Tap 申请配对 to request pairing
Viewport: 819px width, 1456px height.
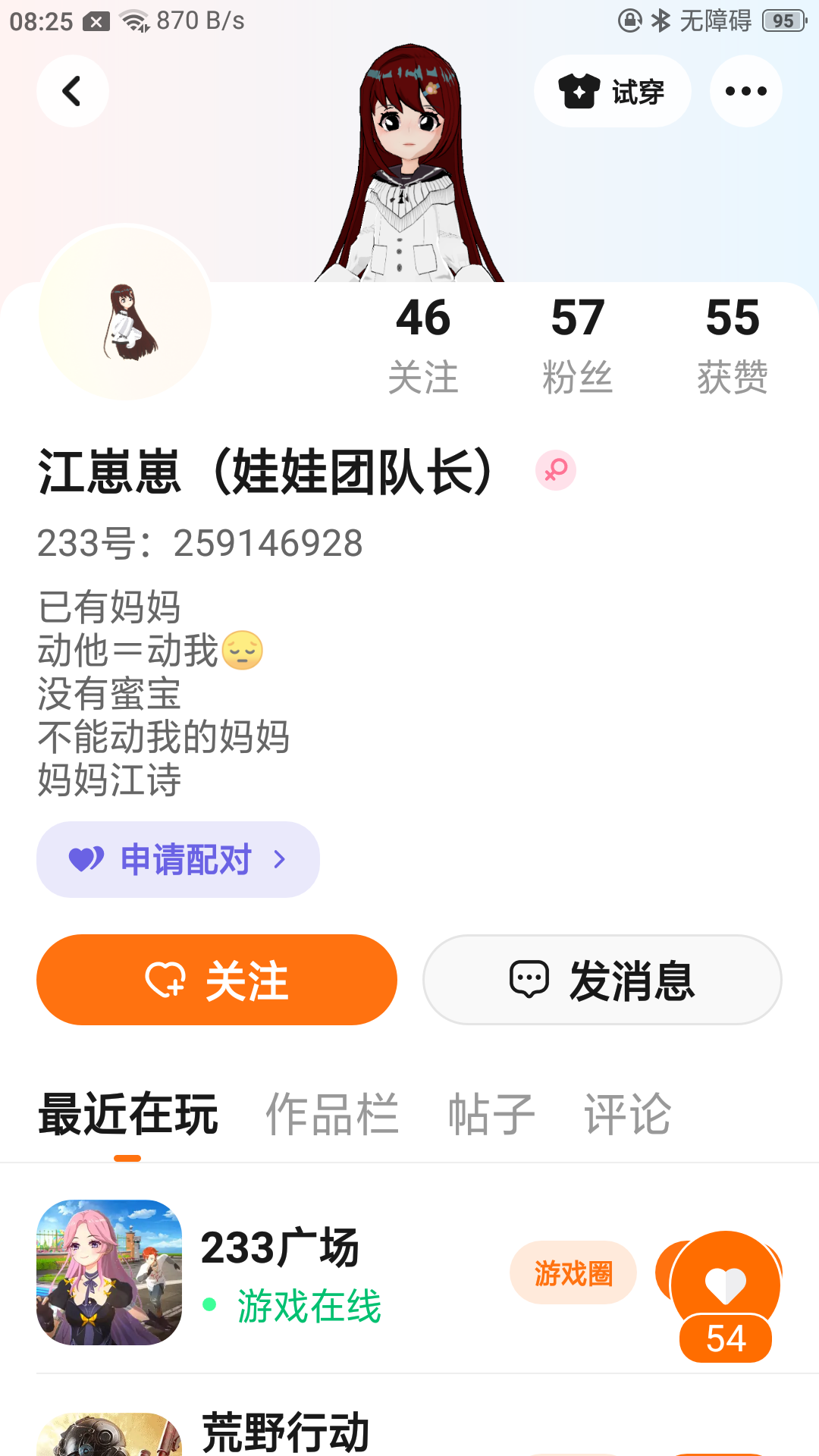[x=178, y=859]
